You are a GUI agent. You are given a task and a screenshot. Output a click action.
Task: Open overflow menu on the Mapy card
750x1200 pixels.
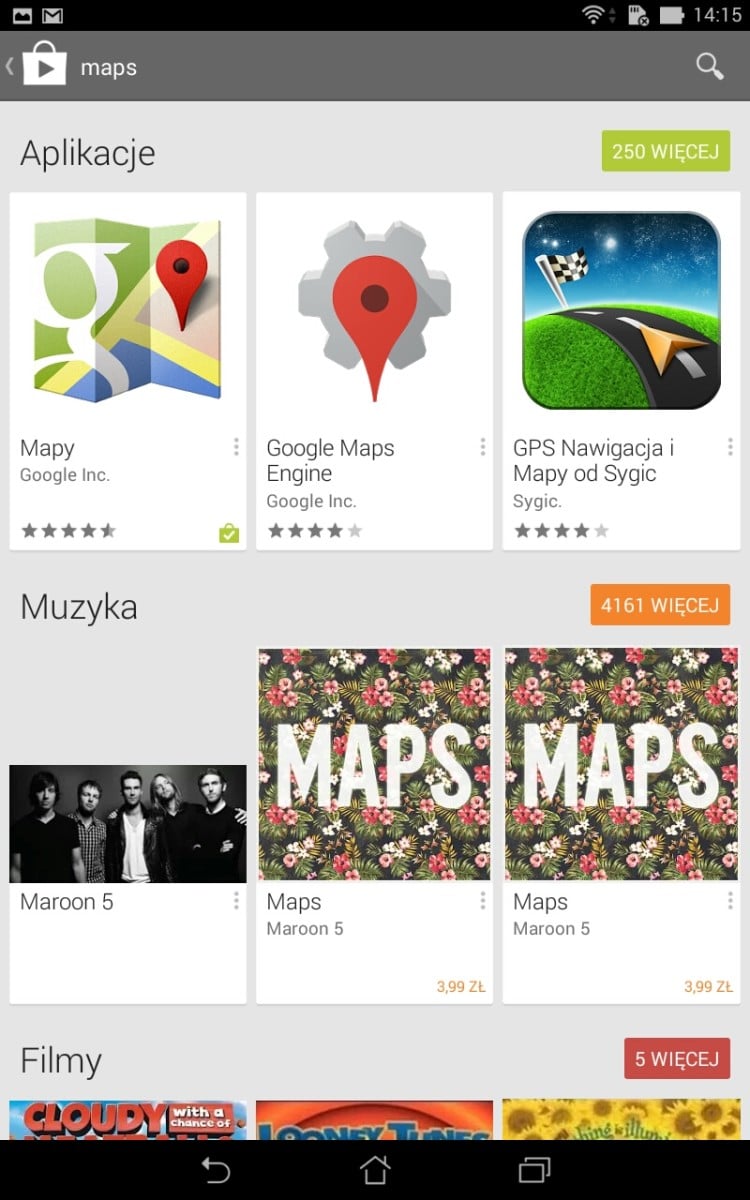point(236,447)
